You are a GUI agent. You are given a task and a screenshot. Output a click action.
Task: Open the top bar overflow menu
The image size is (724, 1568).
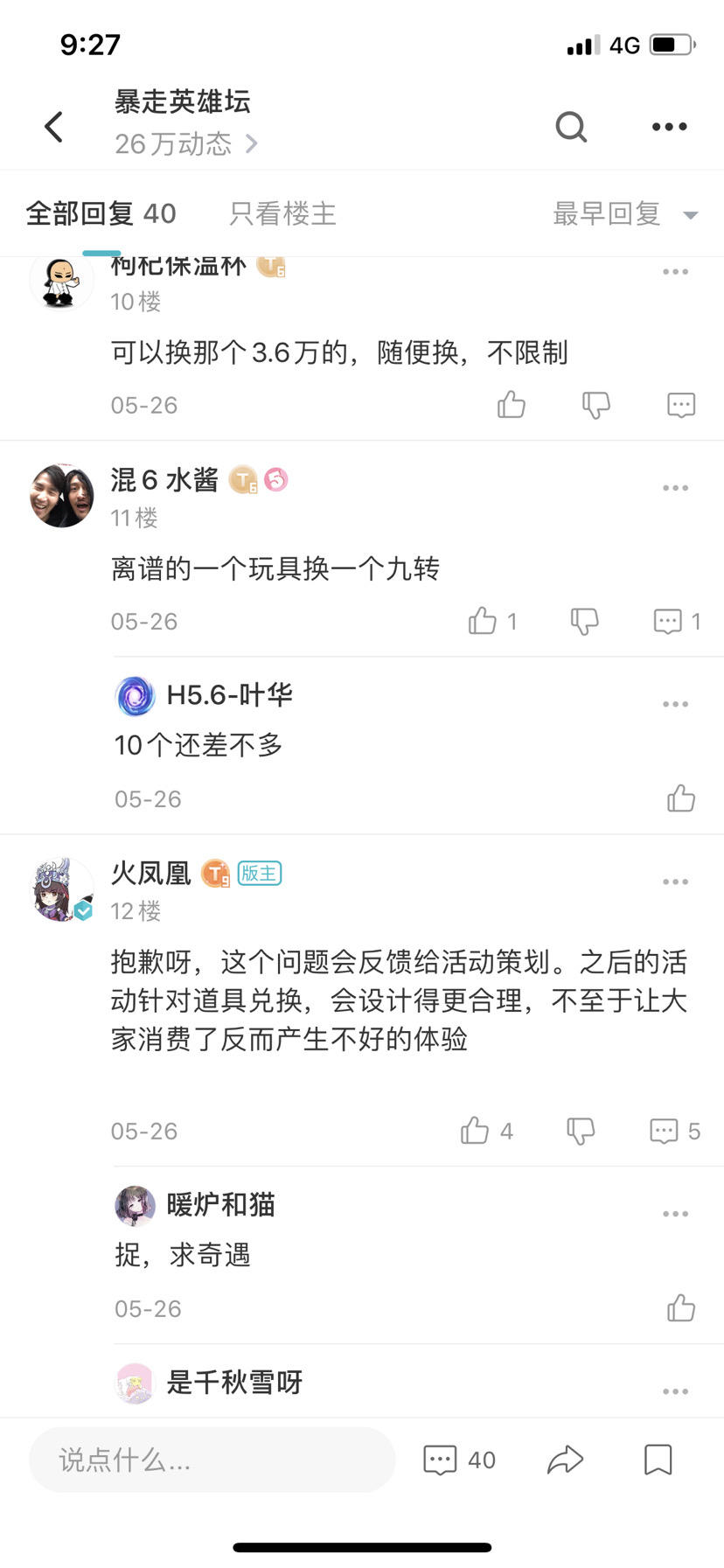(669, 127)
